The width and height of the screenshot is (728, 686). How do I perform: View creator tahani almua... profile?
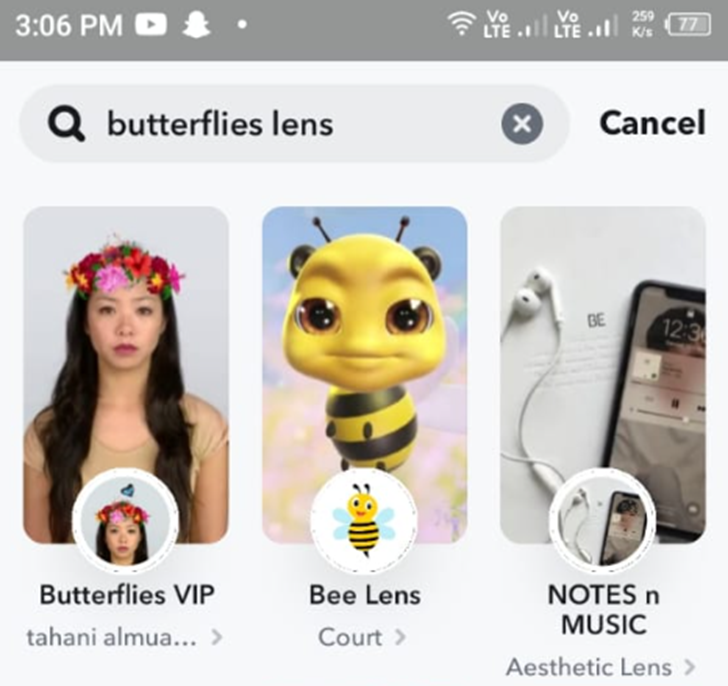click(126, 636)
